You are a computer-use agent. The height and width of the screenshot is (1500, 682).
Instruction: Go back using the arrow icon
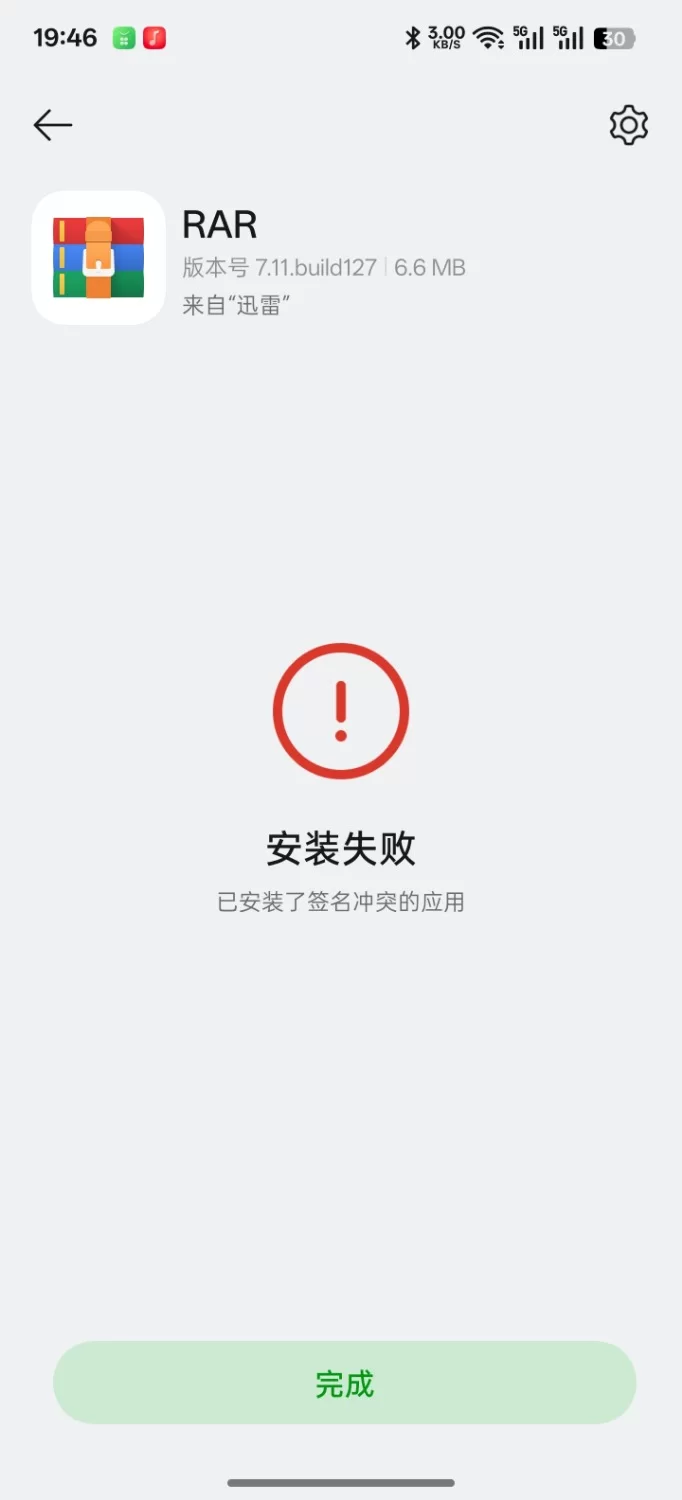[53, 125]
